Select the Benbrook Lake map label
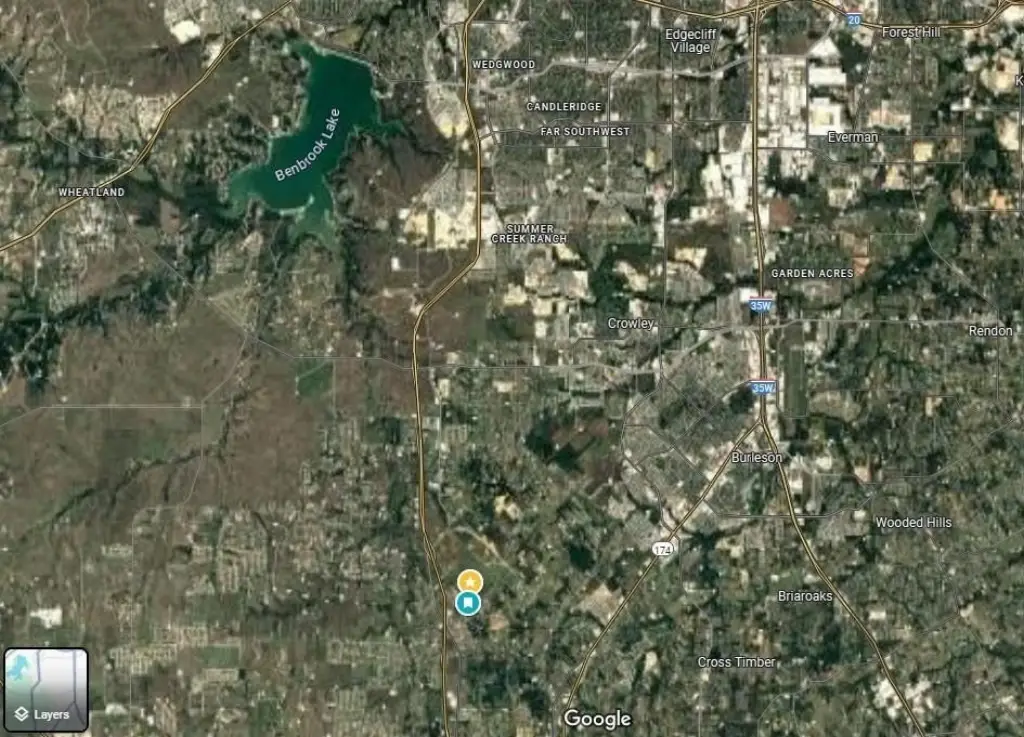The height and width of the screenshot is (737, 1024). (x=307, y=145)
